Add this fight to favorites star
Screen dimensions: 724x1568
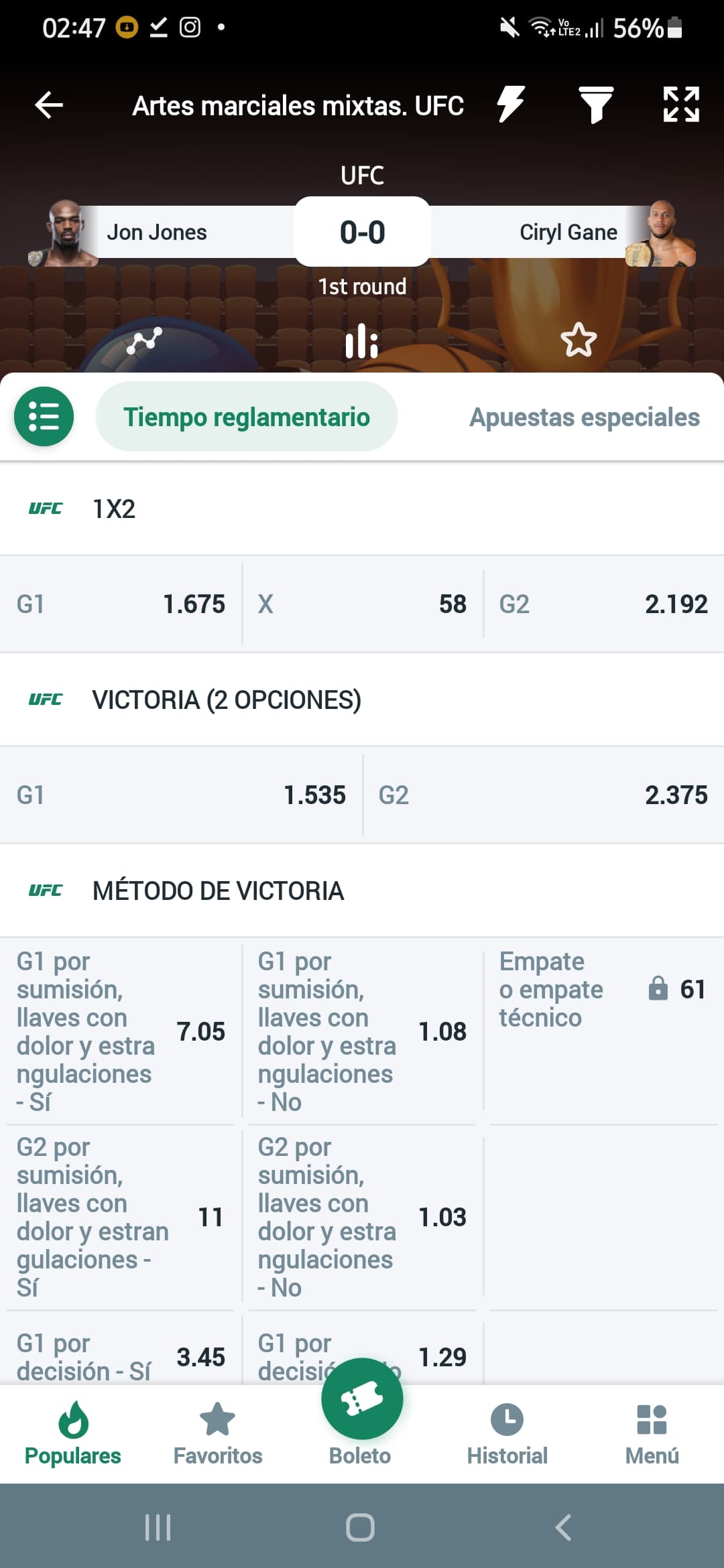point(579,340)
